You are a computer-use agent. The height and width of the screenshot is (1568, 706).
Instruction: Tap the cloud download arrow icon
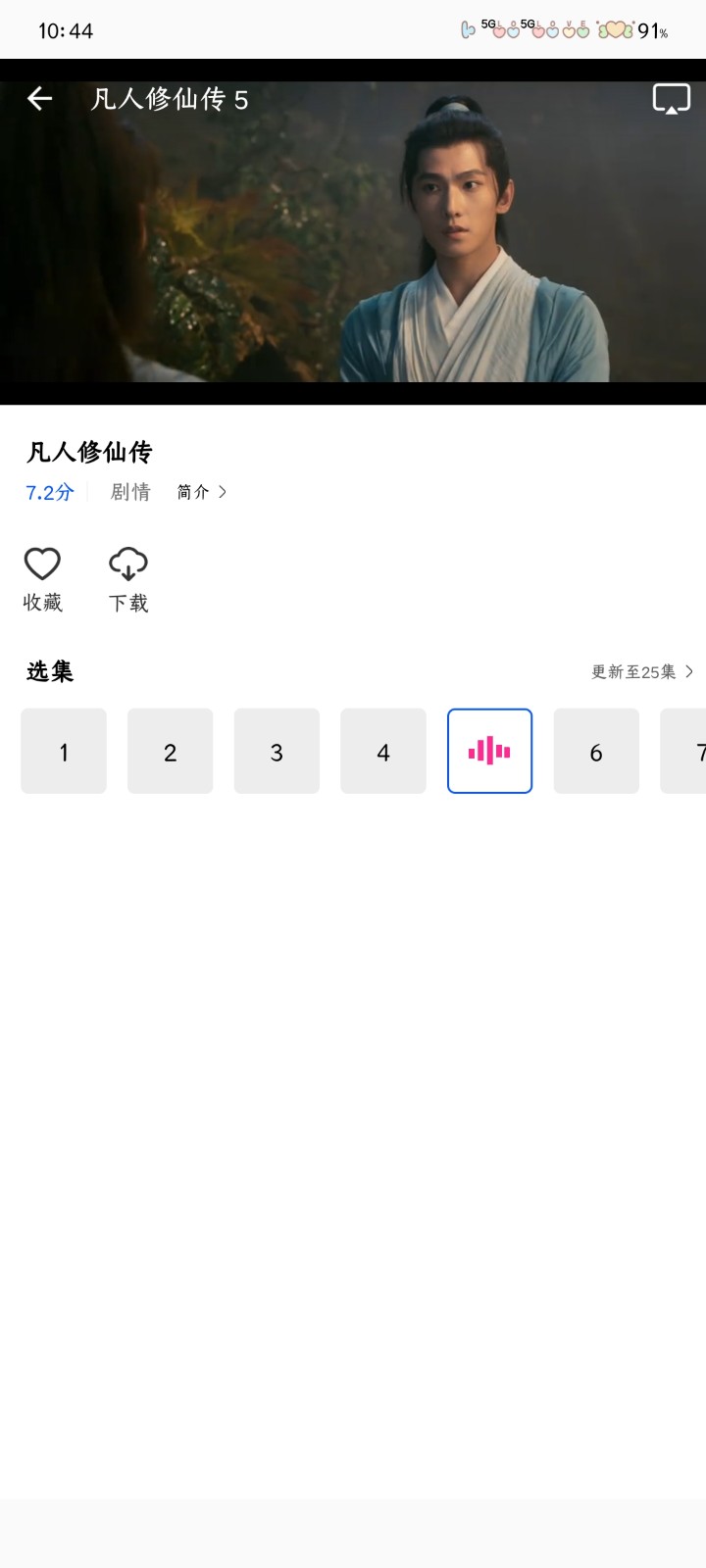pos(127,563)
